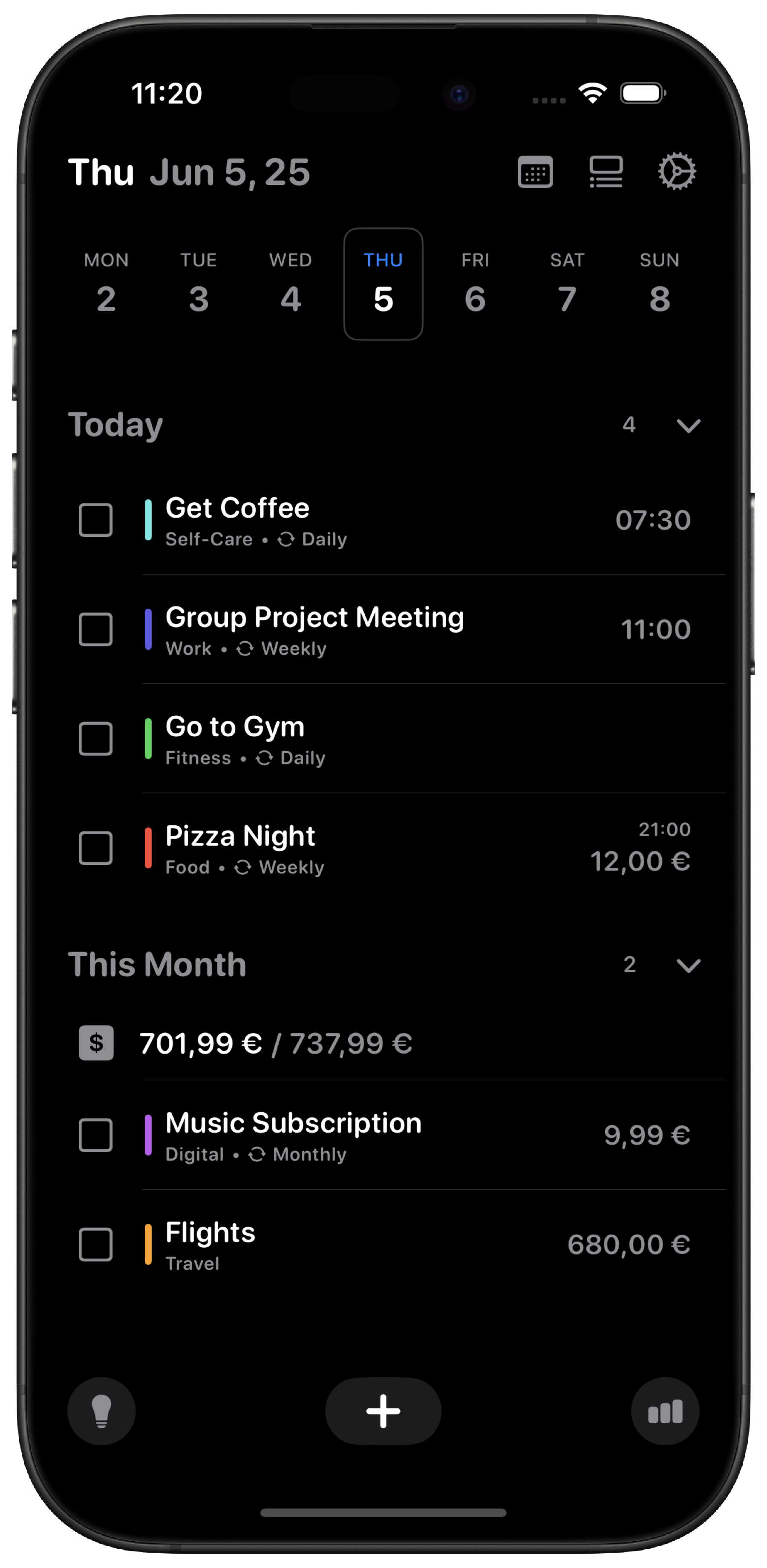Add a new task with plus button
767x1568 pixels.
click(383, 1411)
